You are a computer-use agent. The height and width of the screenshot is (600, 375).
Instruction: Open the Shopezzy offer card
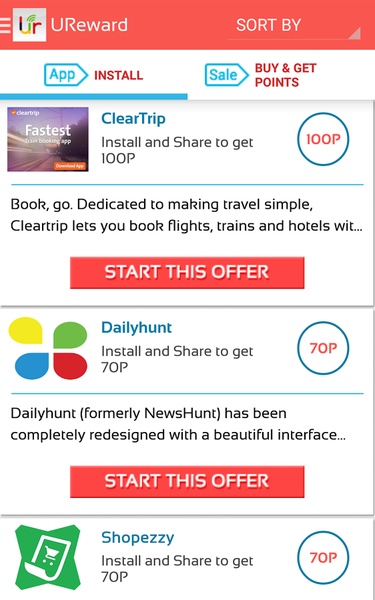pyautogui.click(x=187, y=559)
